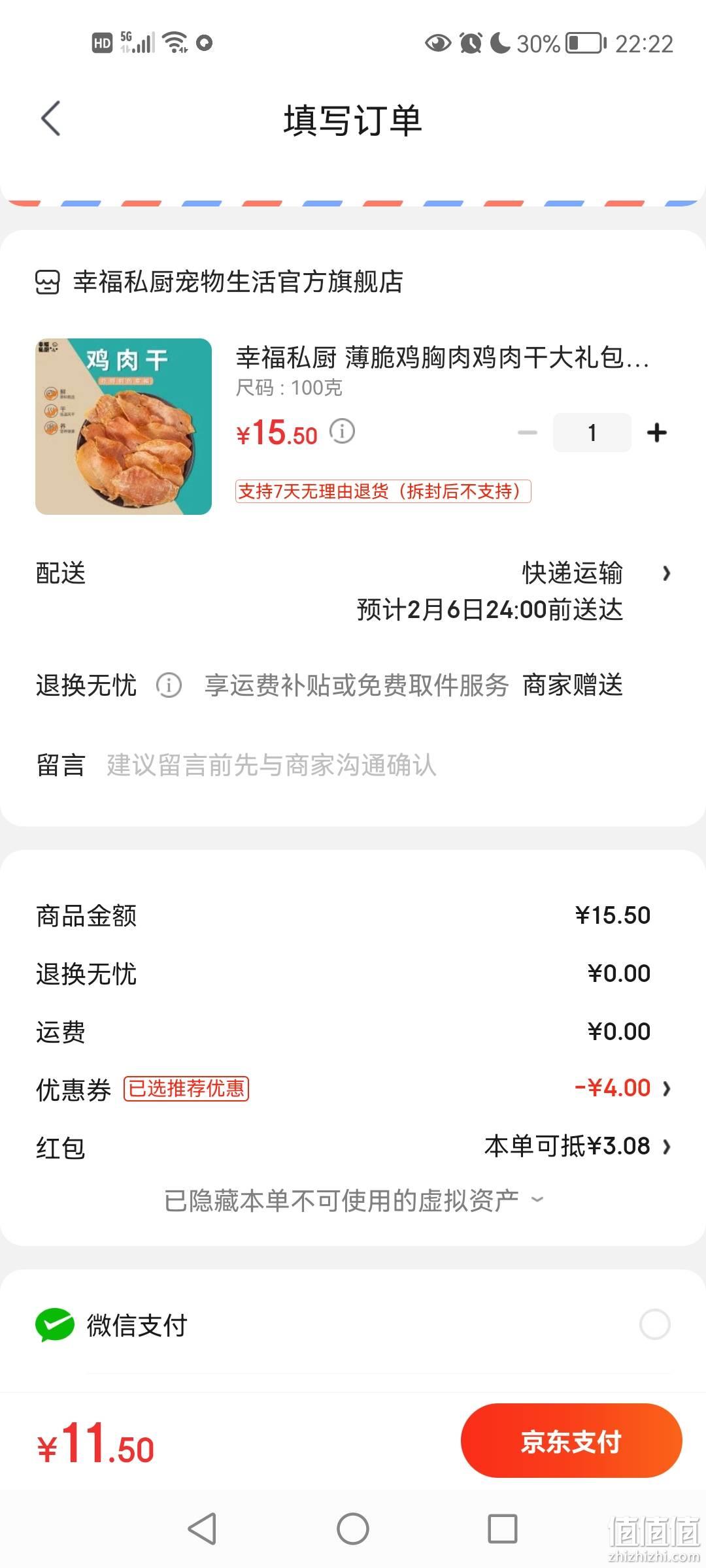Open the 优惠券 coupon selection row

[x=353, y=1088]
